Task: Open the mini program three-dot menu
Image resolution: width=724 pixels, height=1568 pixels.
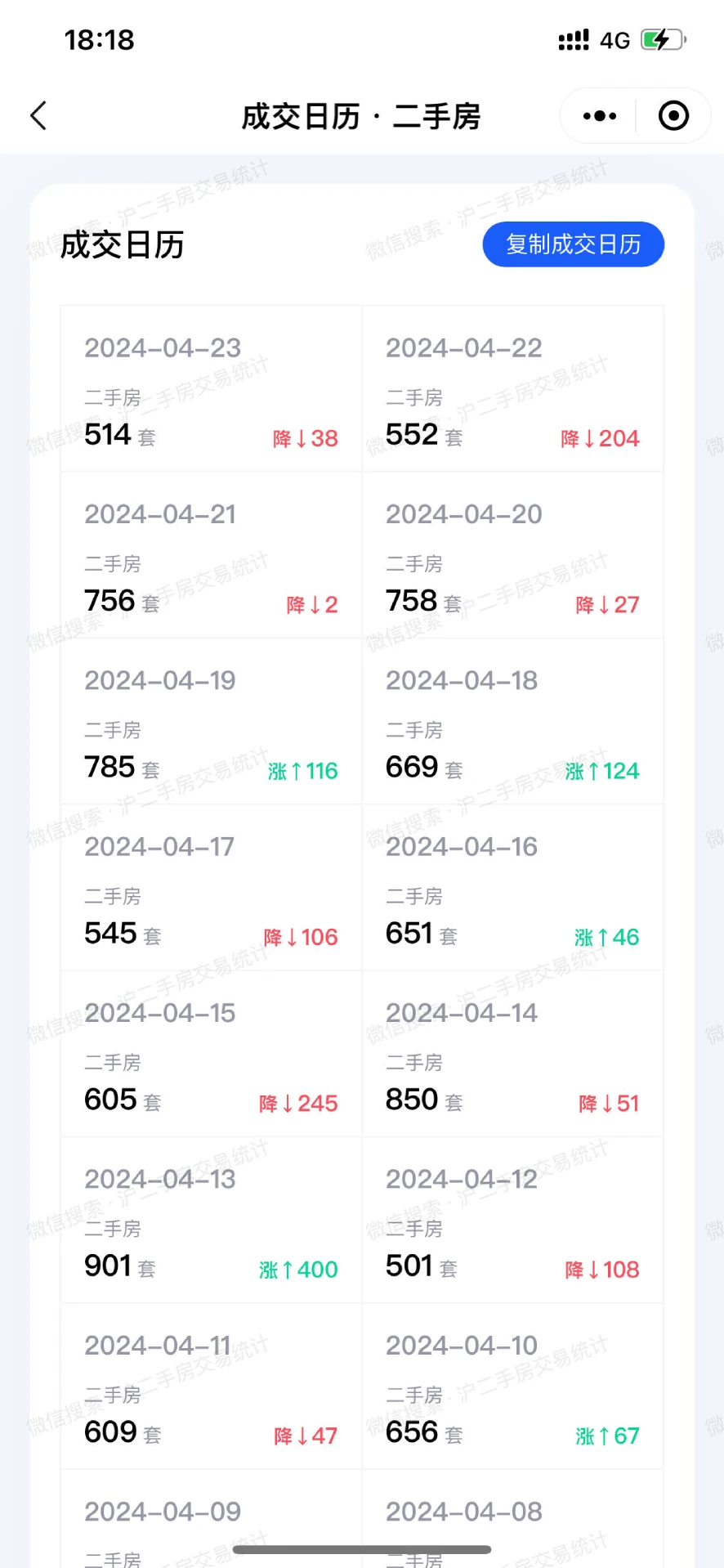Action: [x=599, y=116]
